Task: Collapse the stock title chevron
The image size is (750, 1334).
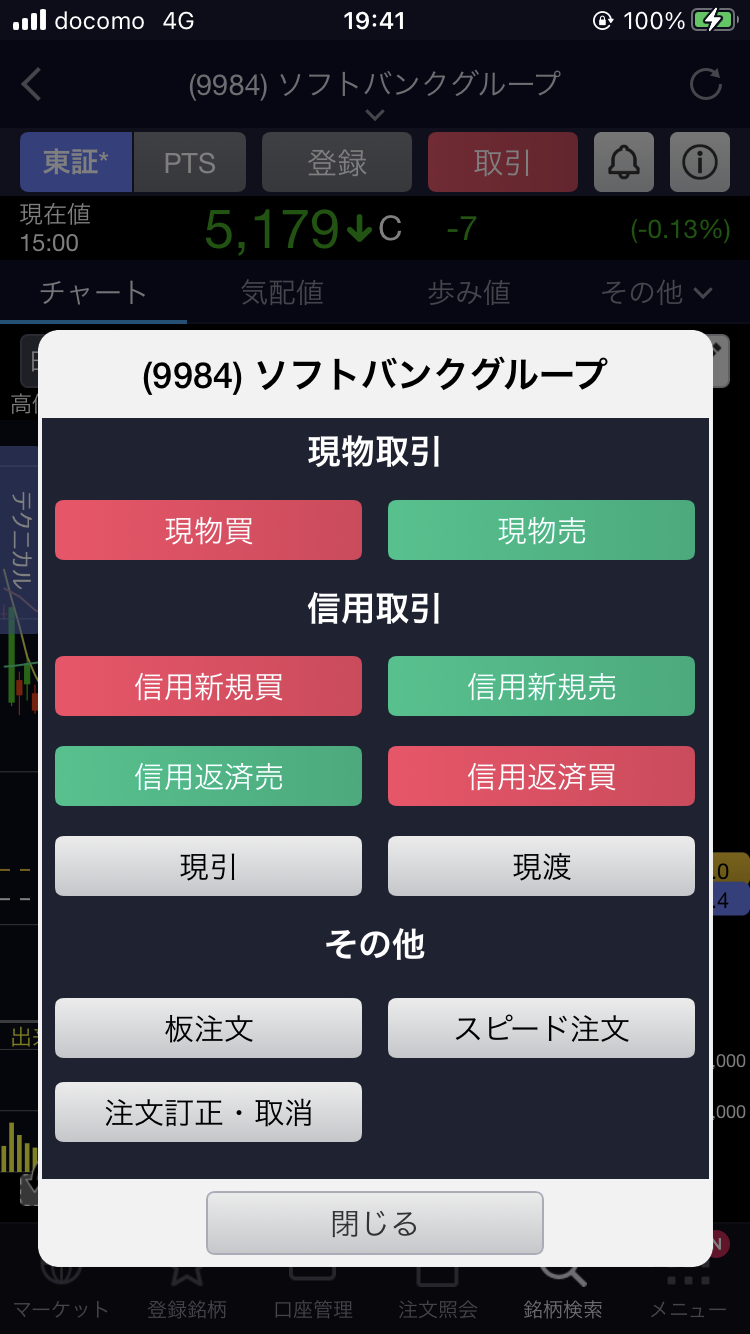Action: click(375, 115)
